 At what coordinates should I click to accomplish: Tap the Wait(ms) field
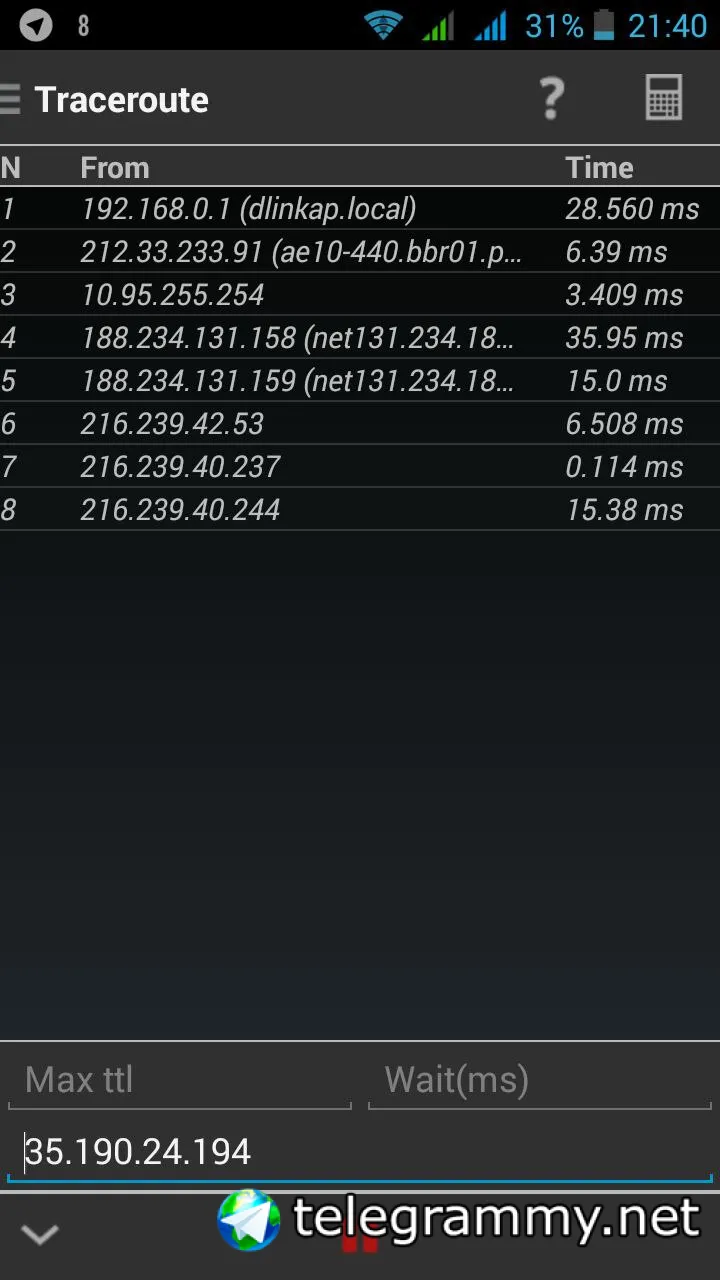(540, 1080)
